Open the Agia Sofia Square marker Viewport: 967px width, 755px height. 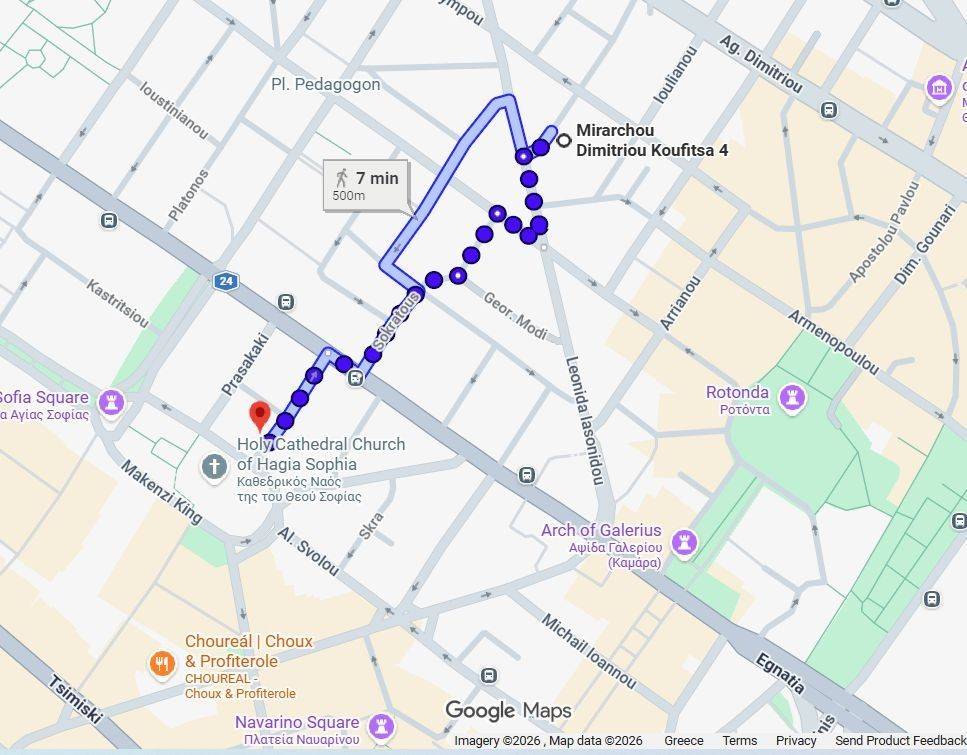(110, 400)
